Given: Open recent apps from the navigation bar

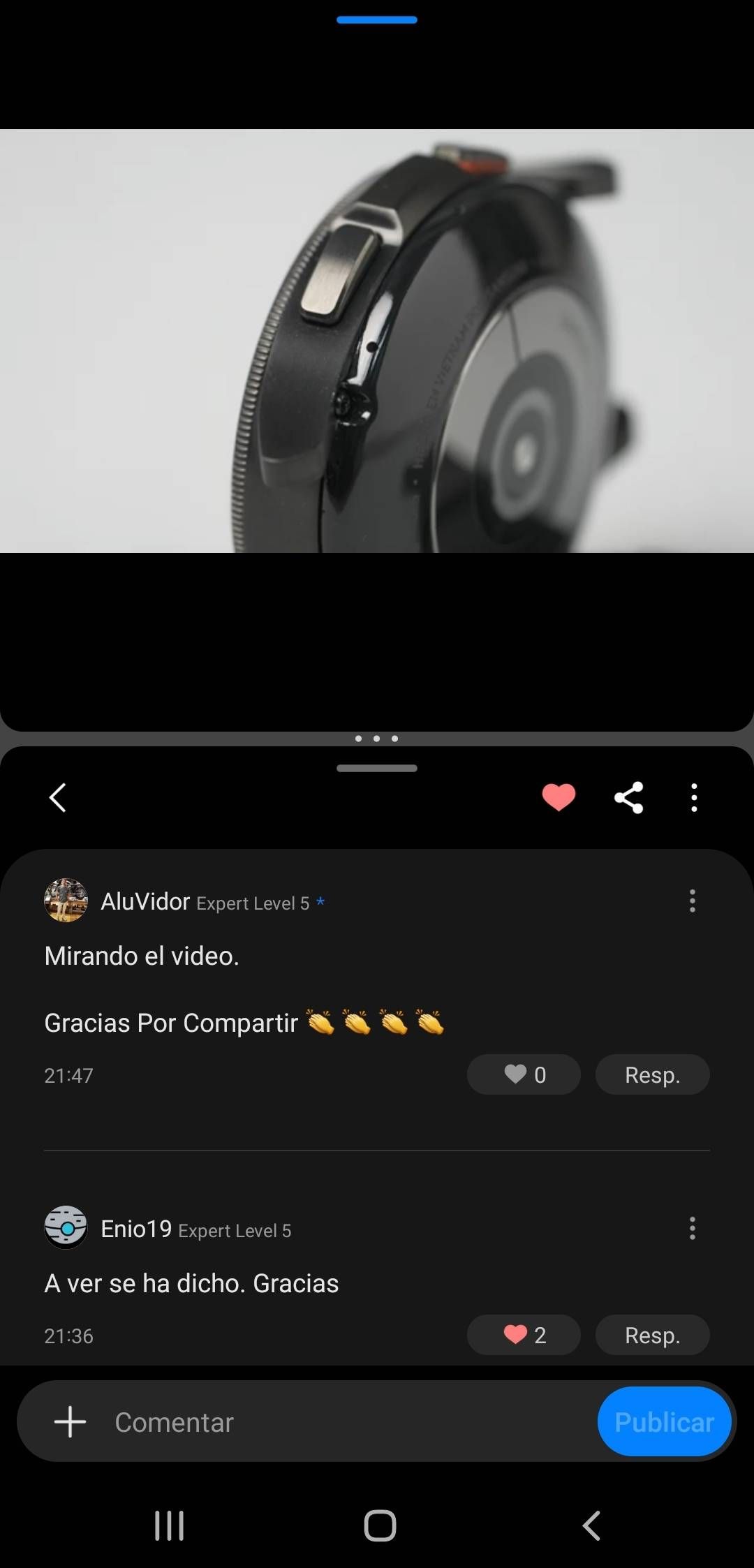Looking at the screenshot, I should click(x=170, y=1525).
